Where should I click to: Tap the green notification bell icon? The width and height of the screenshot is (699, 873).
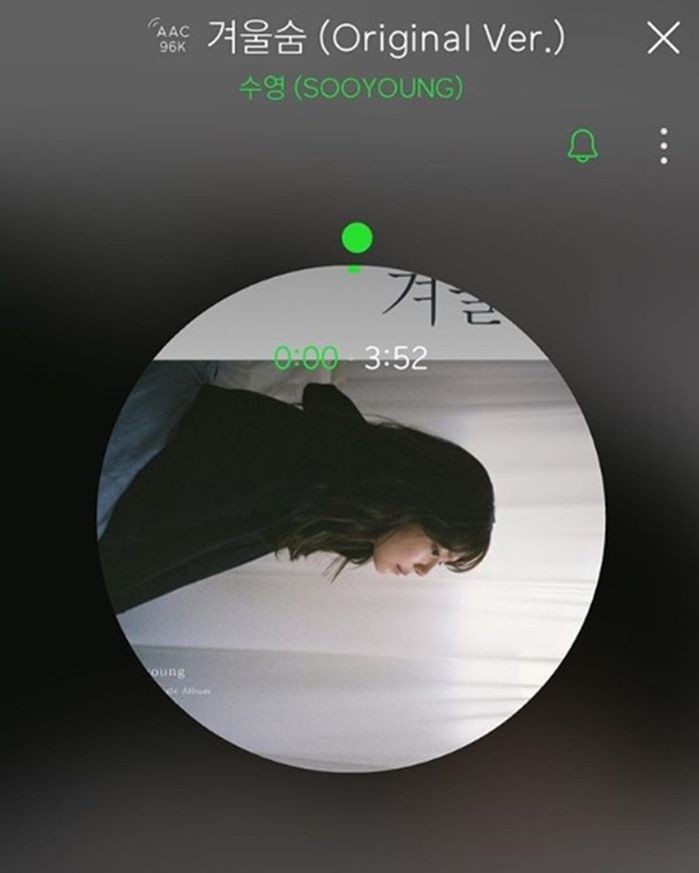click(x=581, y=146)
